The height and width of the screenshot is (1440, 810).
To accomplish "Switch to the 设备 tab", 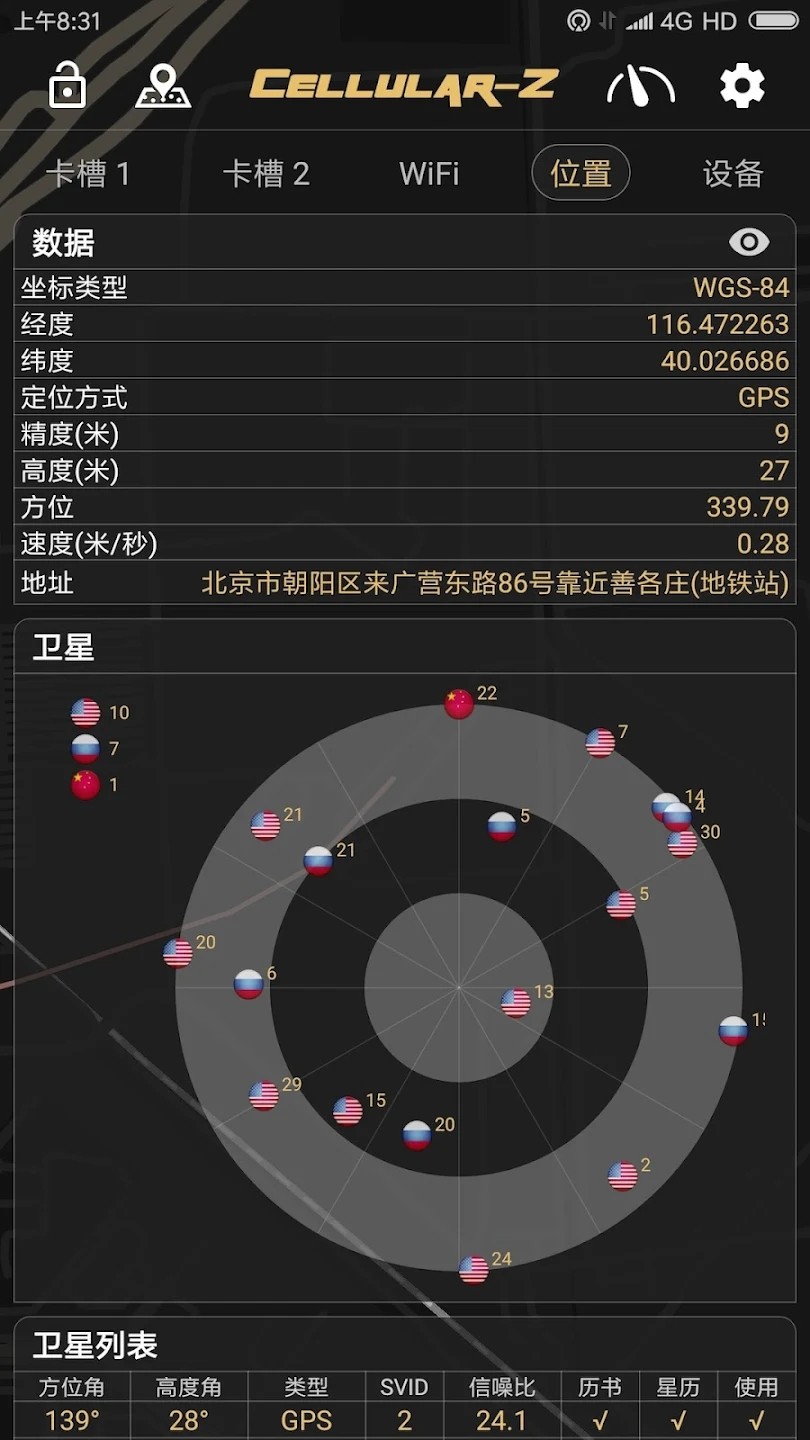I will point(733,173).
